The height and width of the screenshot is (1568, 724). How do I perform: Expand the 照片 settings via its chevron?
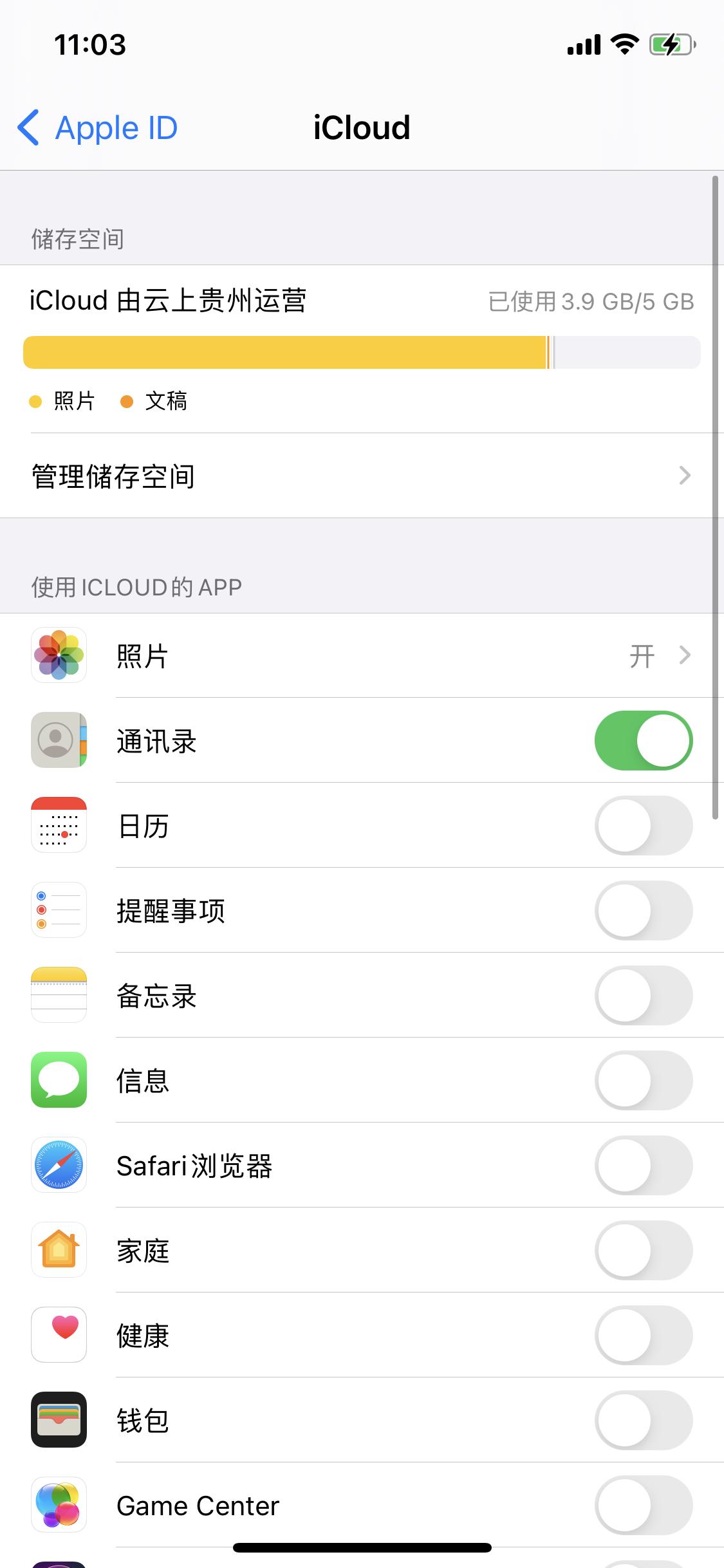coord(685,656)
